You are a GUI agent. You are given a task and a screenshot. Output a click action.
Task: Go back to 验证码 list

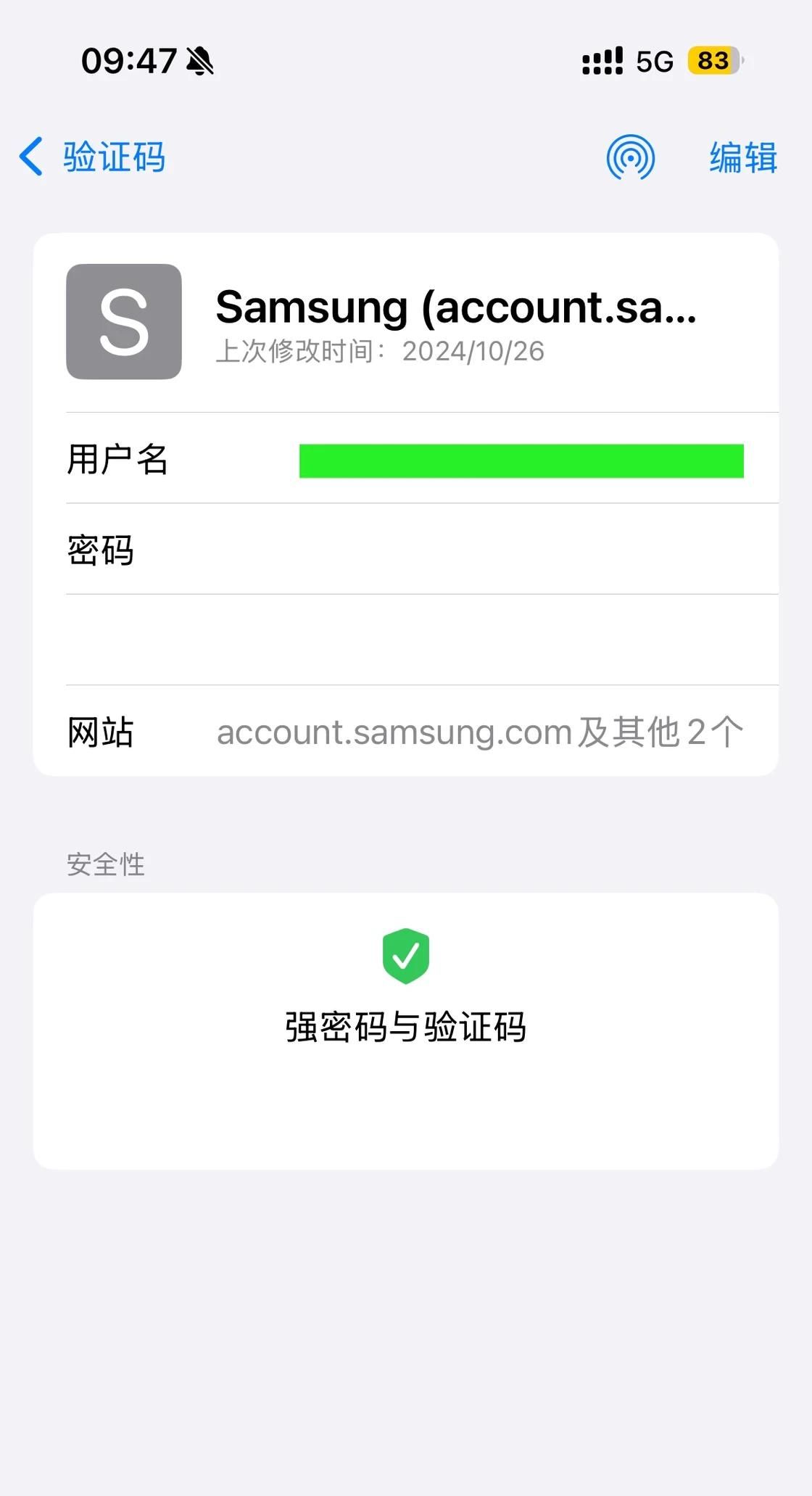(x=93, y=157)
